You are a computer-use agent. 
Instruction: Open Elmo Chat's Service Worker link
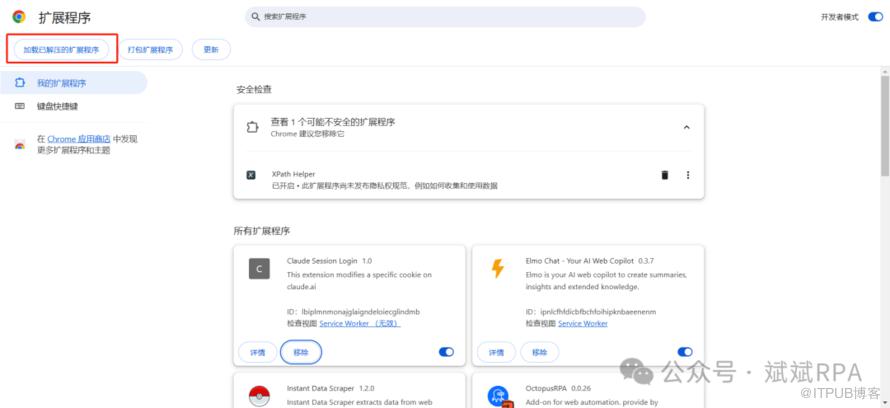[x=583, y=324]
